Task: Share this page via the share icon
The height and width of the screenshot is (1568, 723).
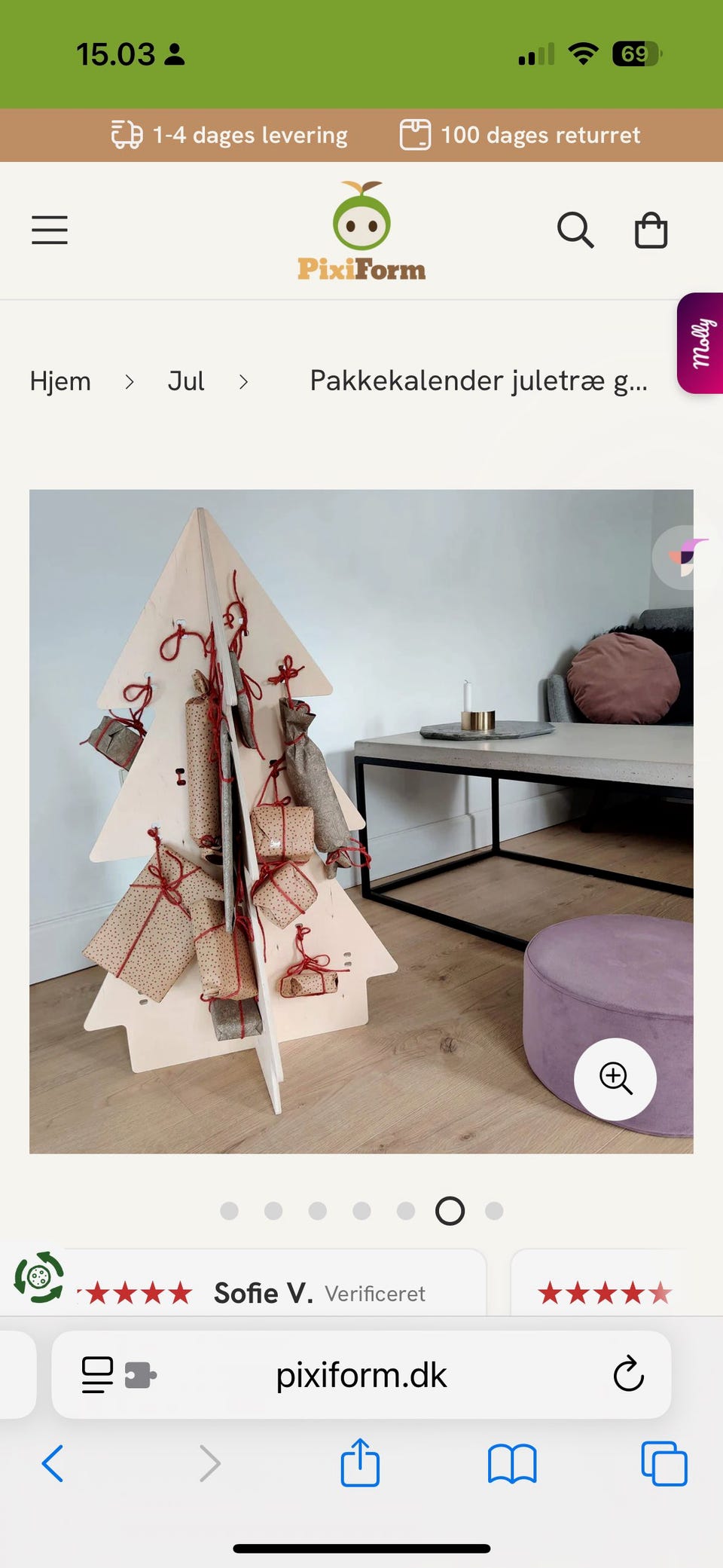Action: coord(361,1463)
